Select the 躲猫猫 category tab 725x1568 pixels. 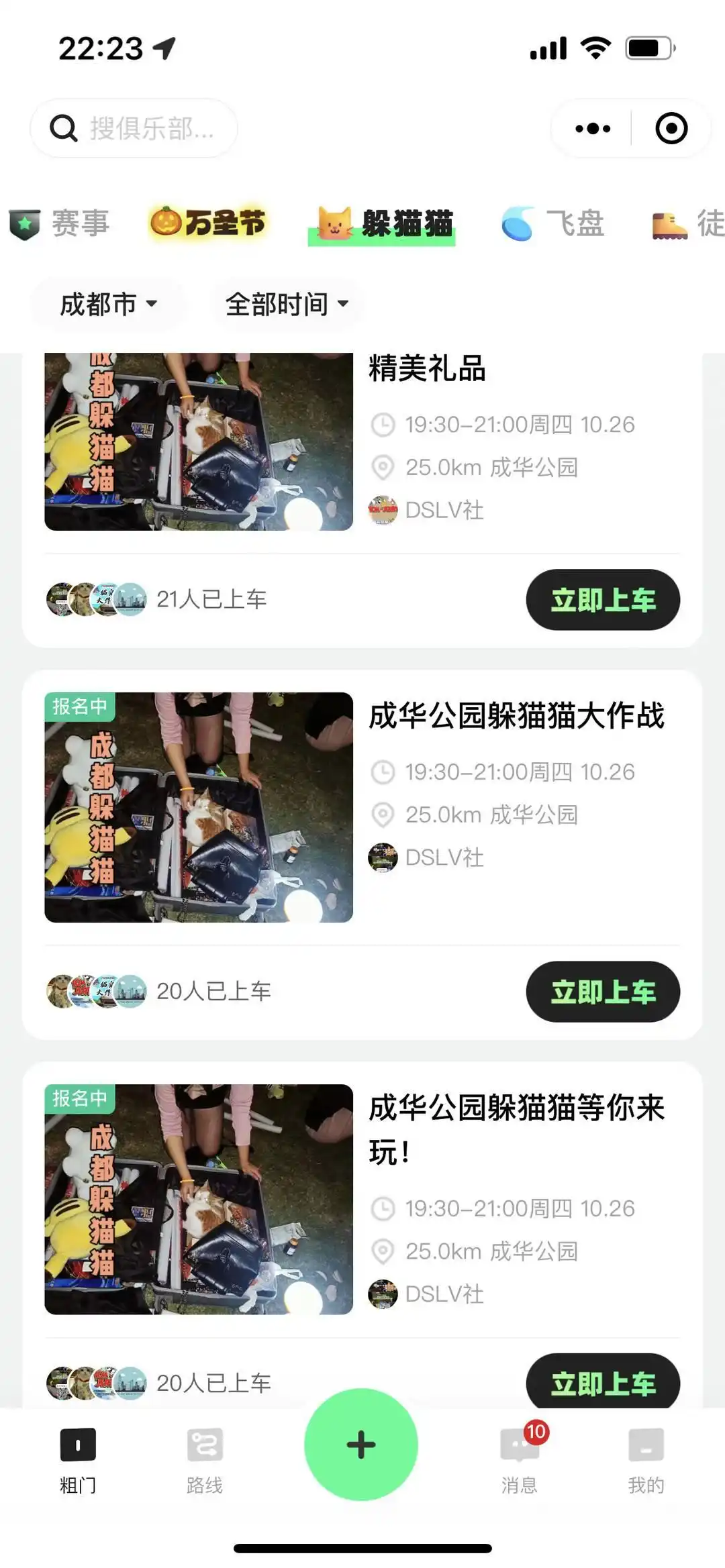383,224
